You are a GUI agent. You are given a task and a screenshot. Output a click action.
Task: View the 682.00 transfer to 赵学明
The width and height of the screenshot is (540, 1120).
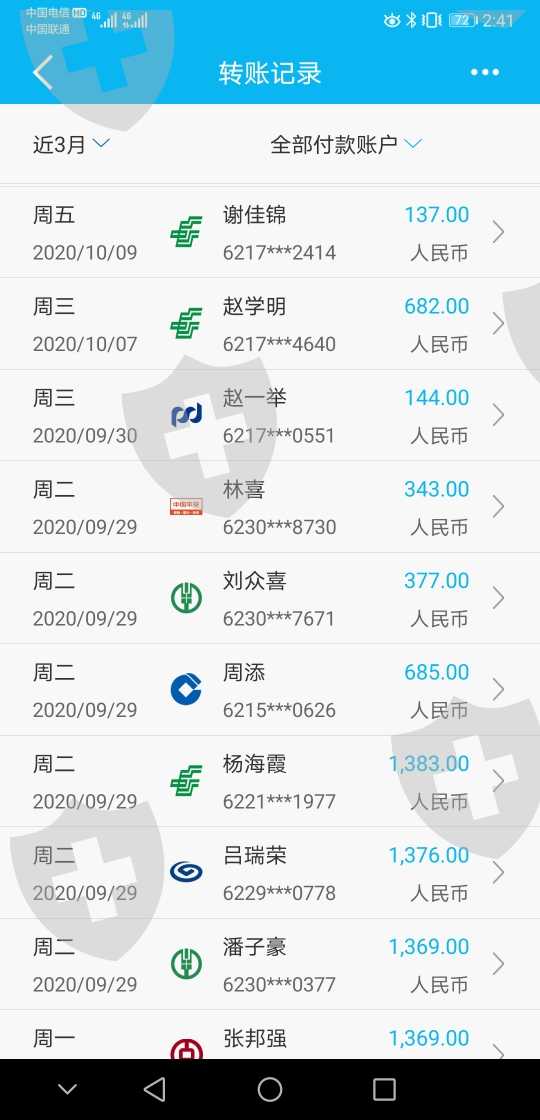[270, 324]
